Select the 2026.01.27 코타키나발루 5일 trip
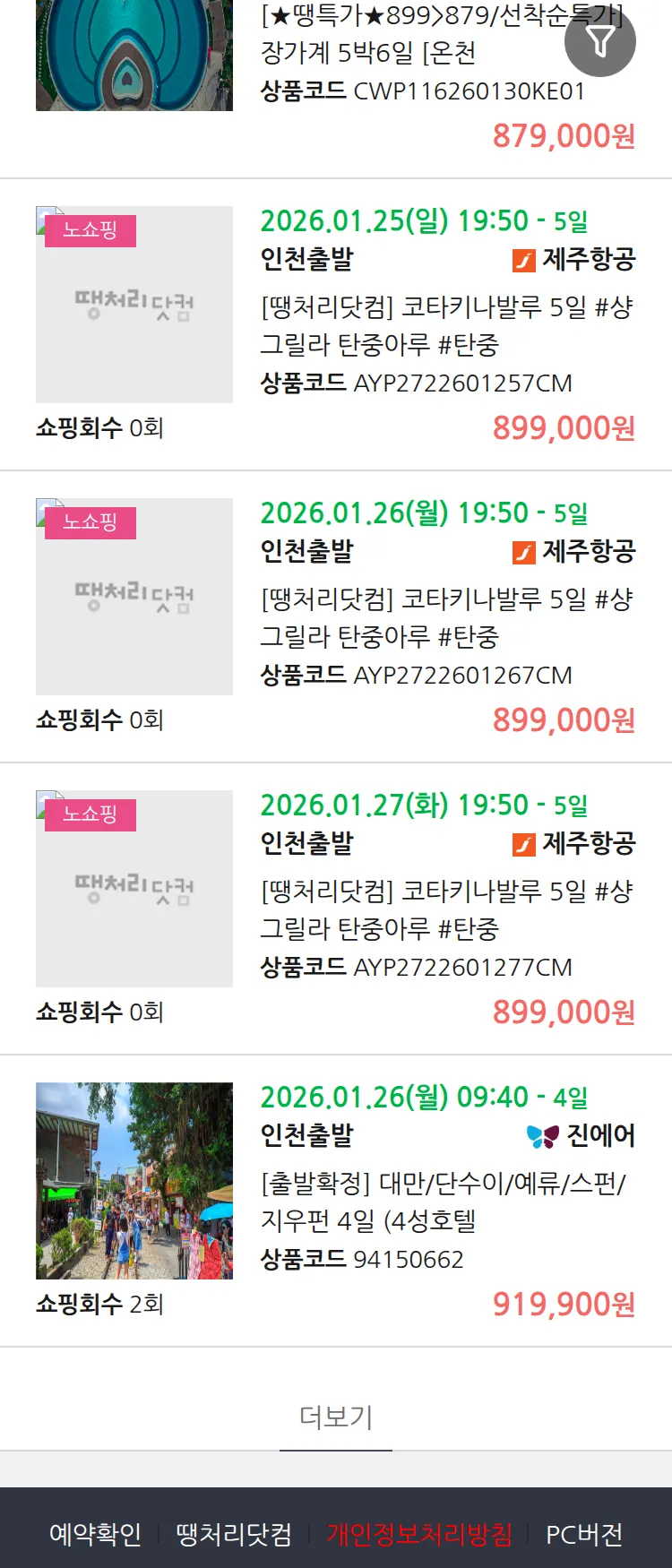The image size is (672, 1568). click(x=446, y=909)
